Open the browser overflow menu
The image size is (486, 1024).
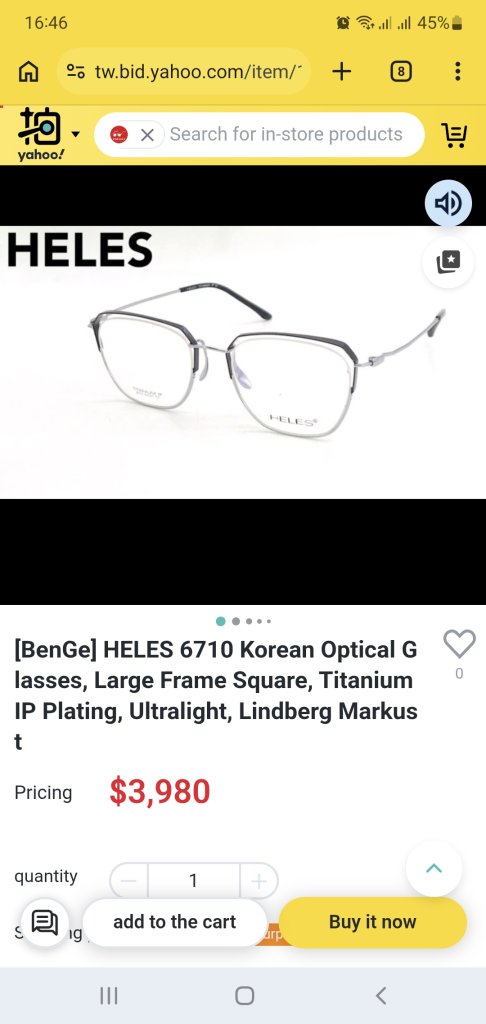457,71
